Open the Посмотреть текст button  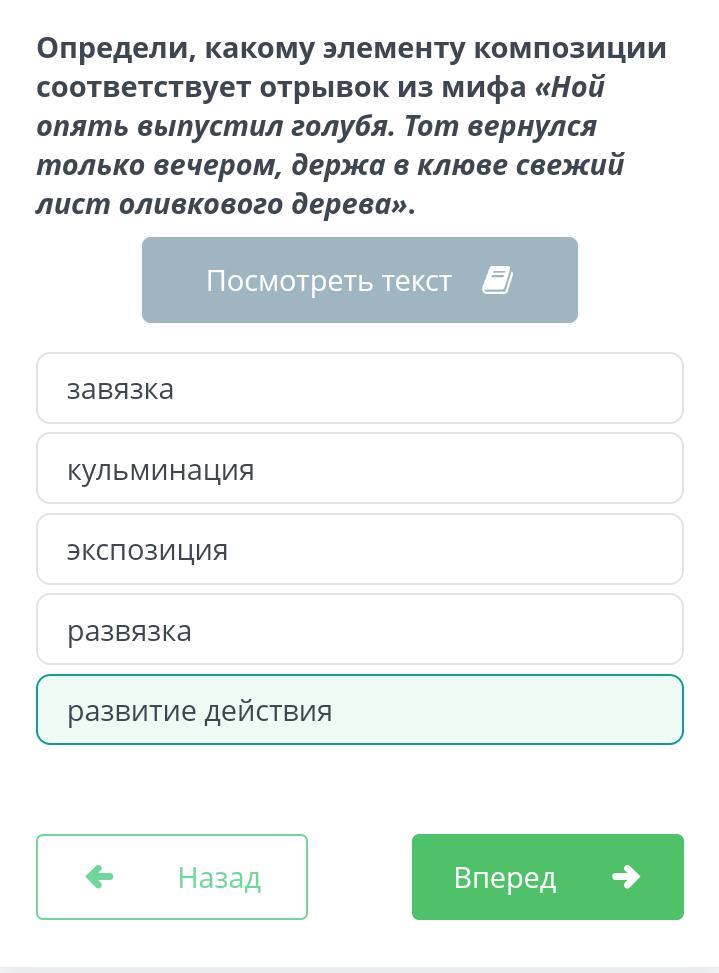click(x=359, y=280)
